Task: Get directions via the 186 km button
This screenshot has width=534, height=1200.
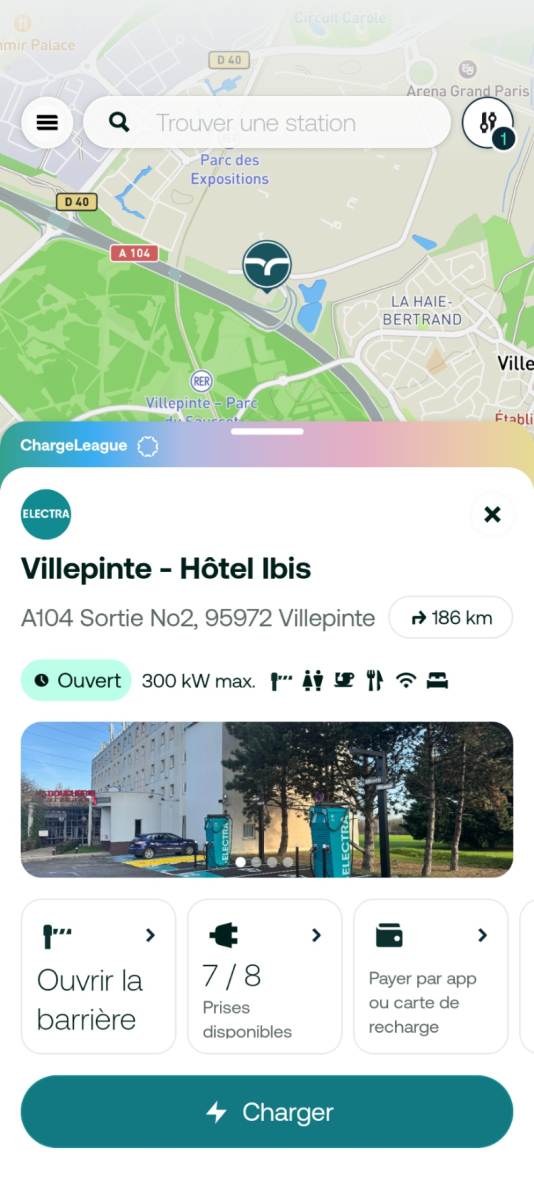Action: coord(451,618)
